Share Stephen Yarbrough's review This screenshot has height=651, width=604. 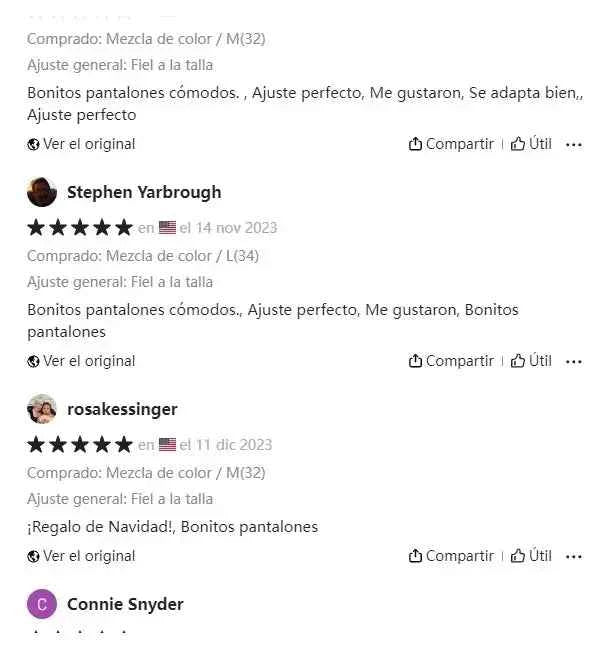(451, 361)
